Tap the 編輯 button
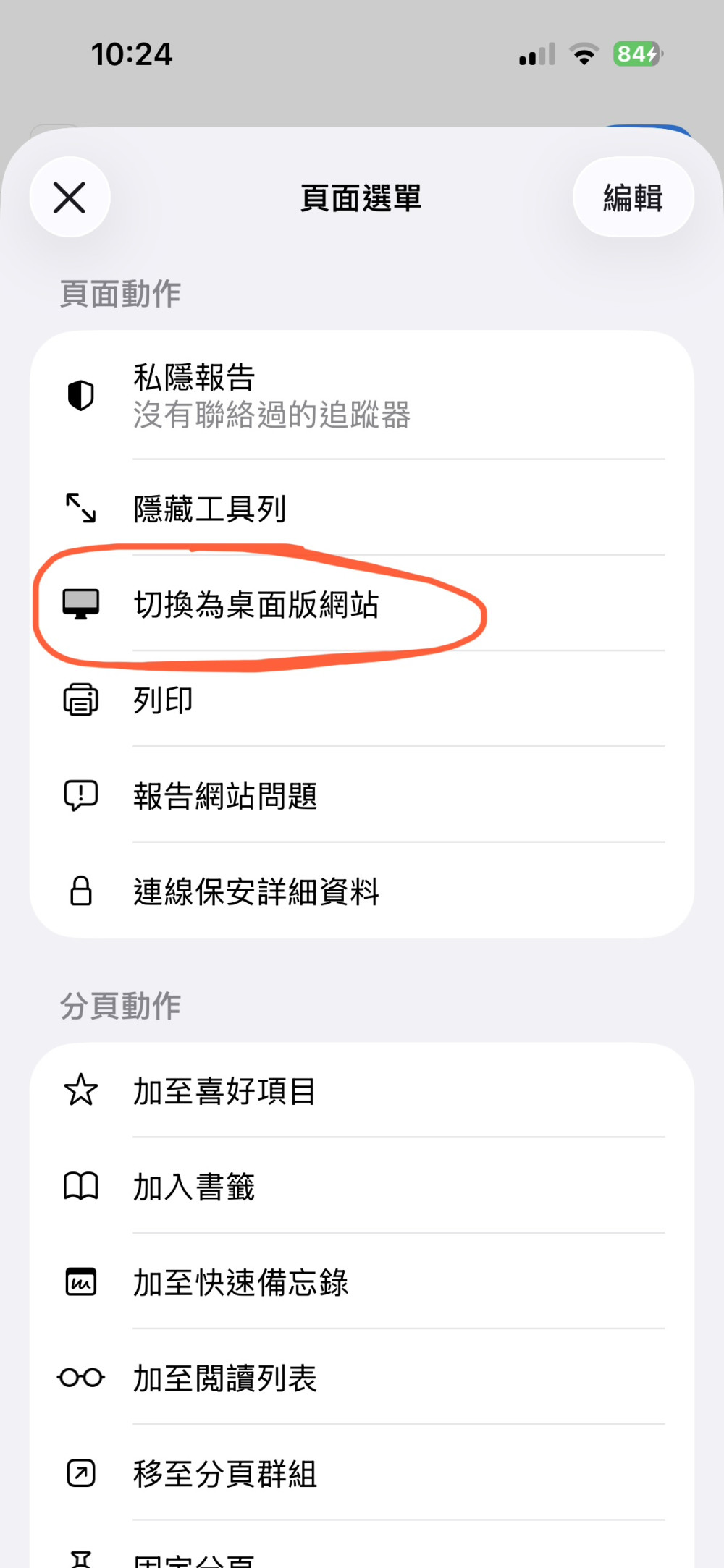Viewport: 724px width, 1568px height. point(633,197)
